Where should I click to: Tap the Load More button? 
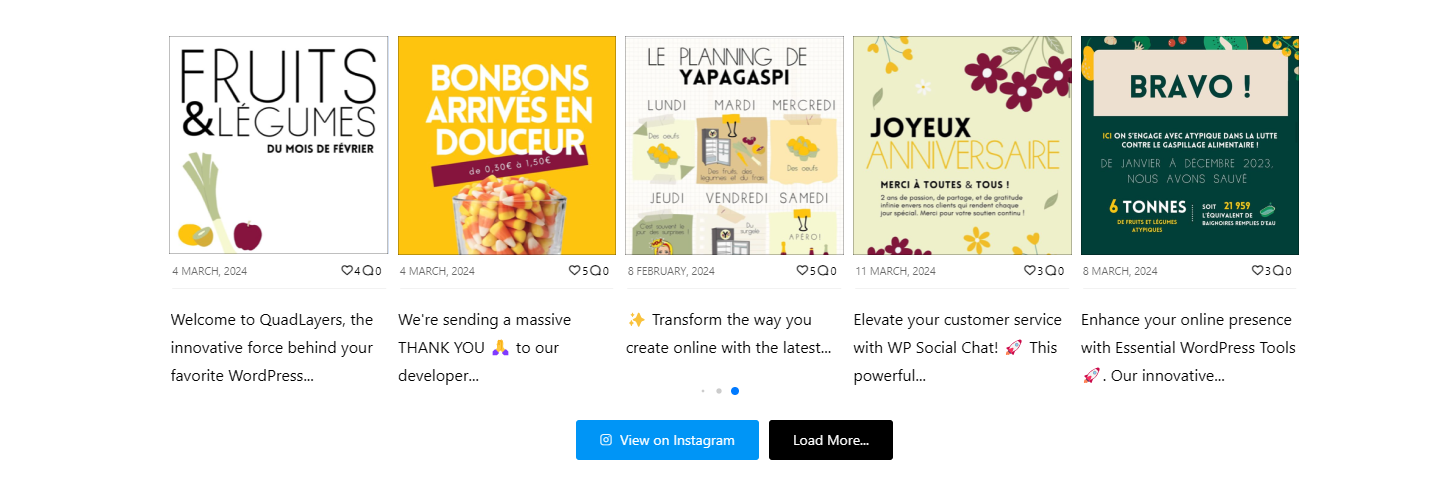coord(830,440)
